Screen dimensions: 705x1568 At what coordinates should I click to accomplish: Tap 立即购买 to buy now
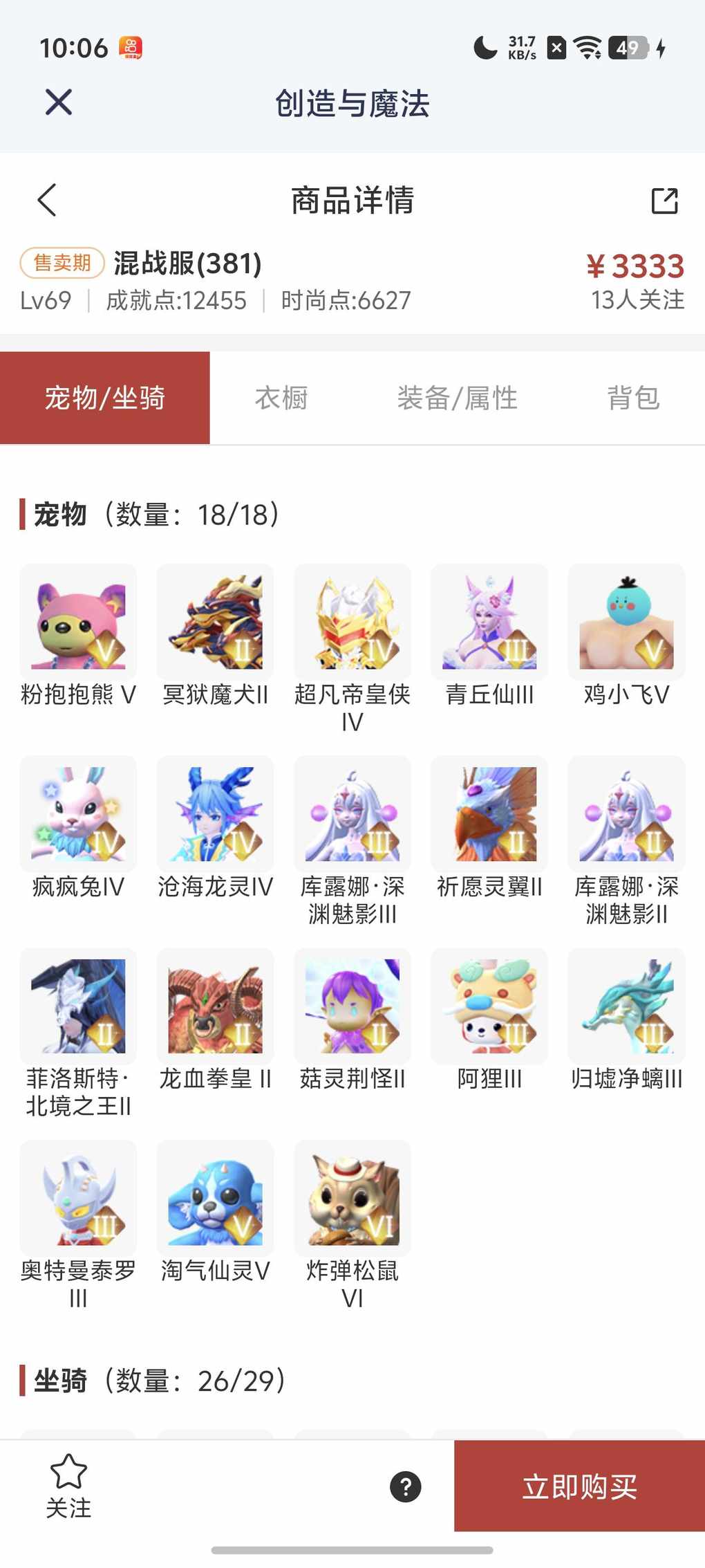click(x=579, y=1486)
